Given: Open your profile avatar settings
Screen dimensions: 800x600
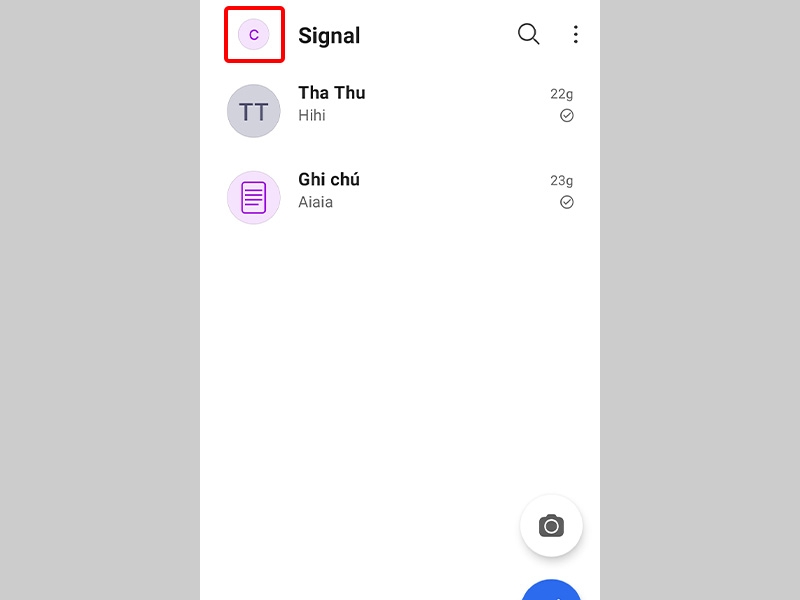Looking at the screenshot, I should coord(254,35).
